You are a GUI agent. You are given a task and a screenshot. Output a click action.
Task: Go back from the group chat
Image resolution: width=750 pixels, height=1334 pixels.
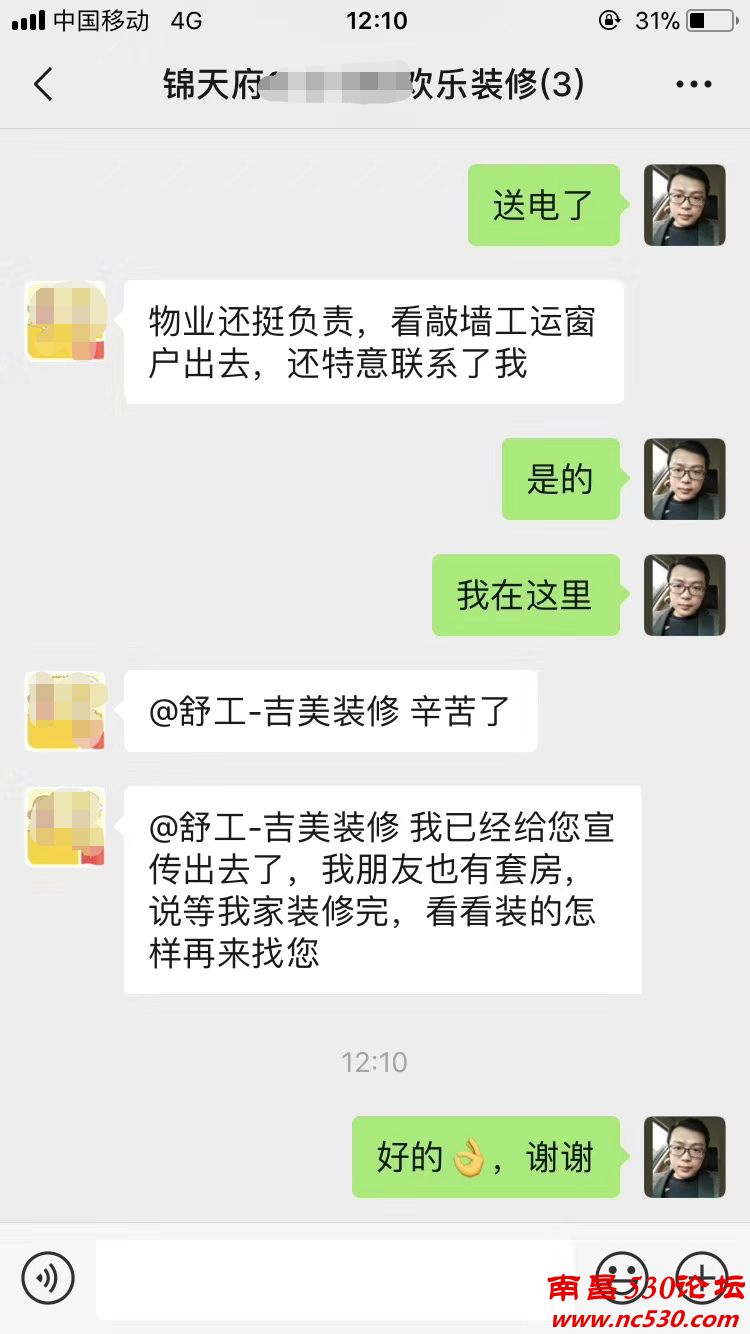point(42,85)
